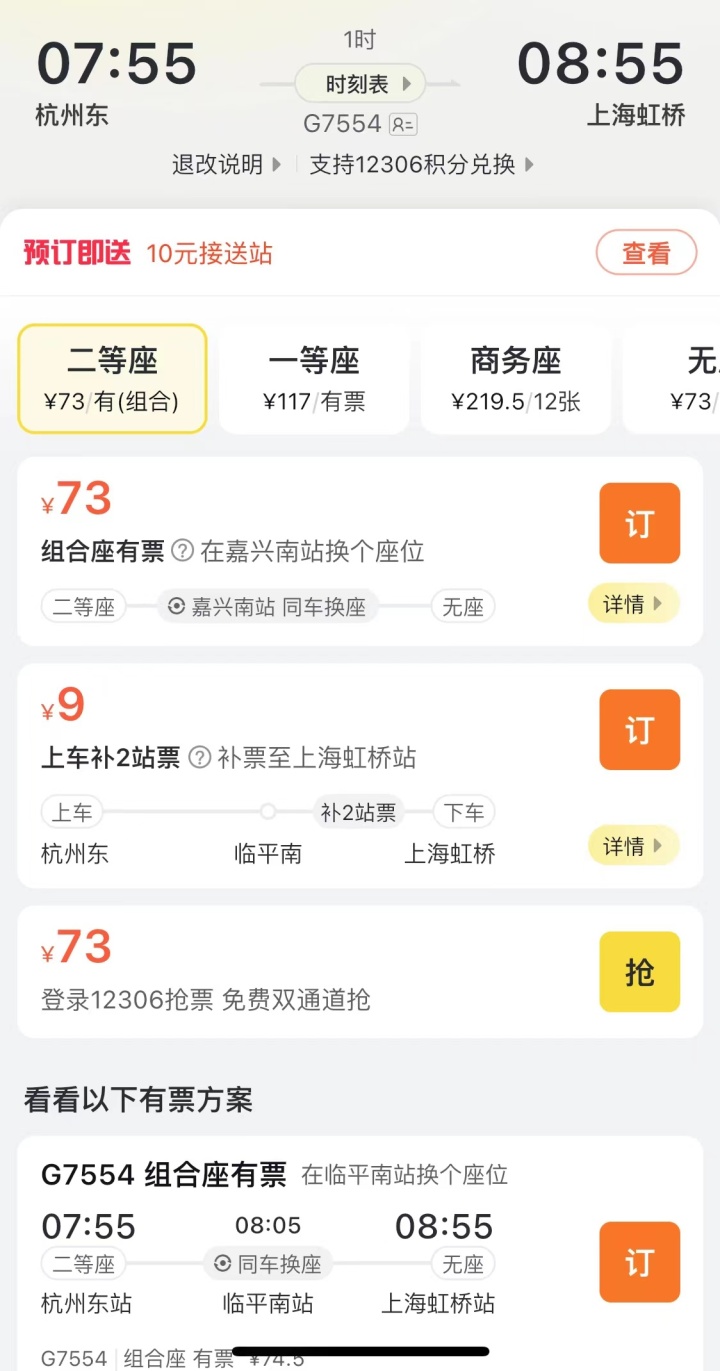
Task: Open the 时刻表 timetable button
Action: tap(360, 84)
